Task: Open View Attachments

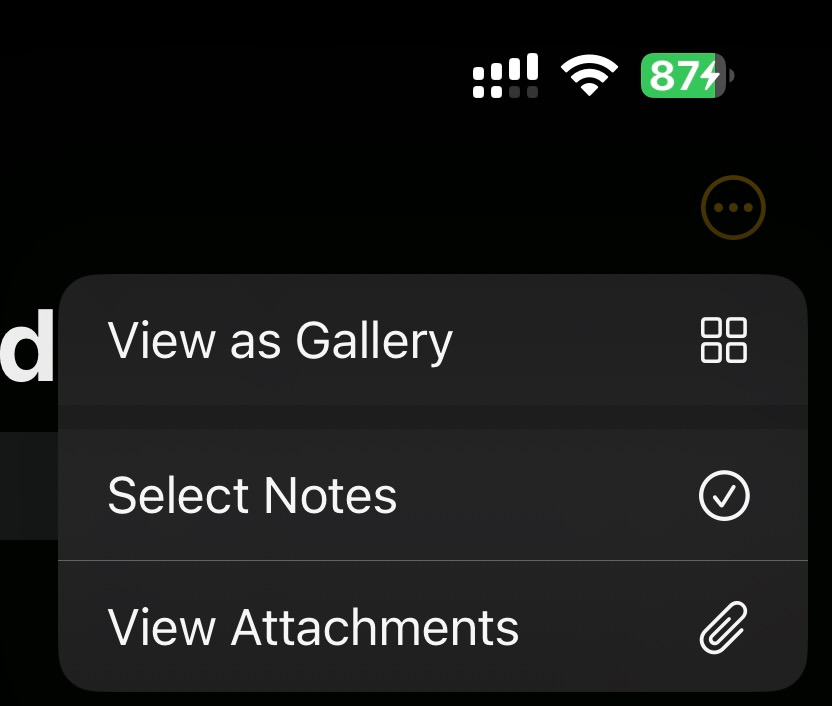Action: [x=430, y=628]
